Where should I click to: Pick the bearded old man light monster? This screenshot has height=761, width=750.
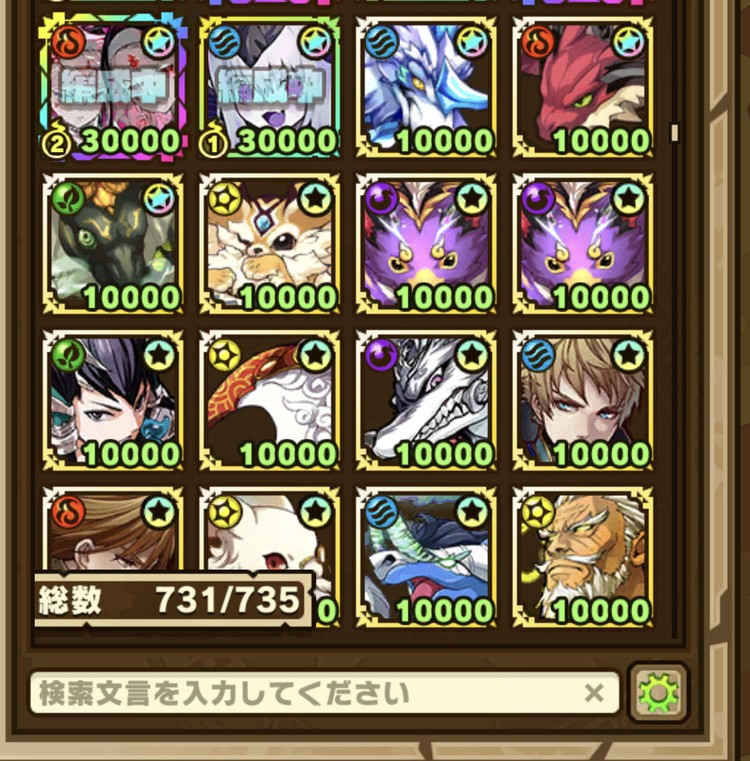583,556
